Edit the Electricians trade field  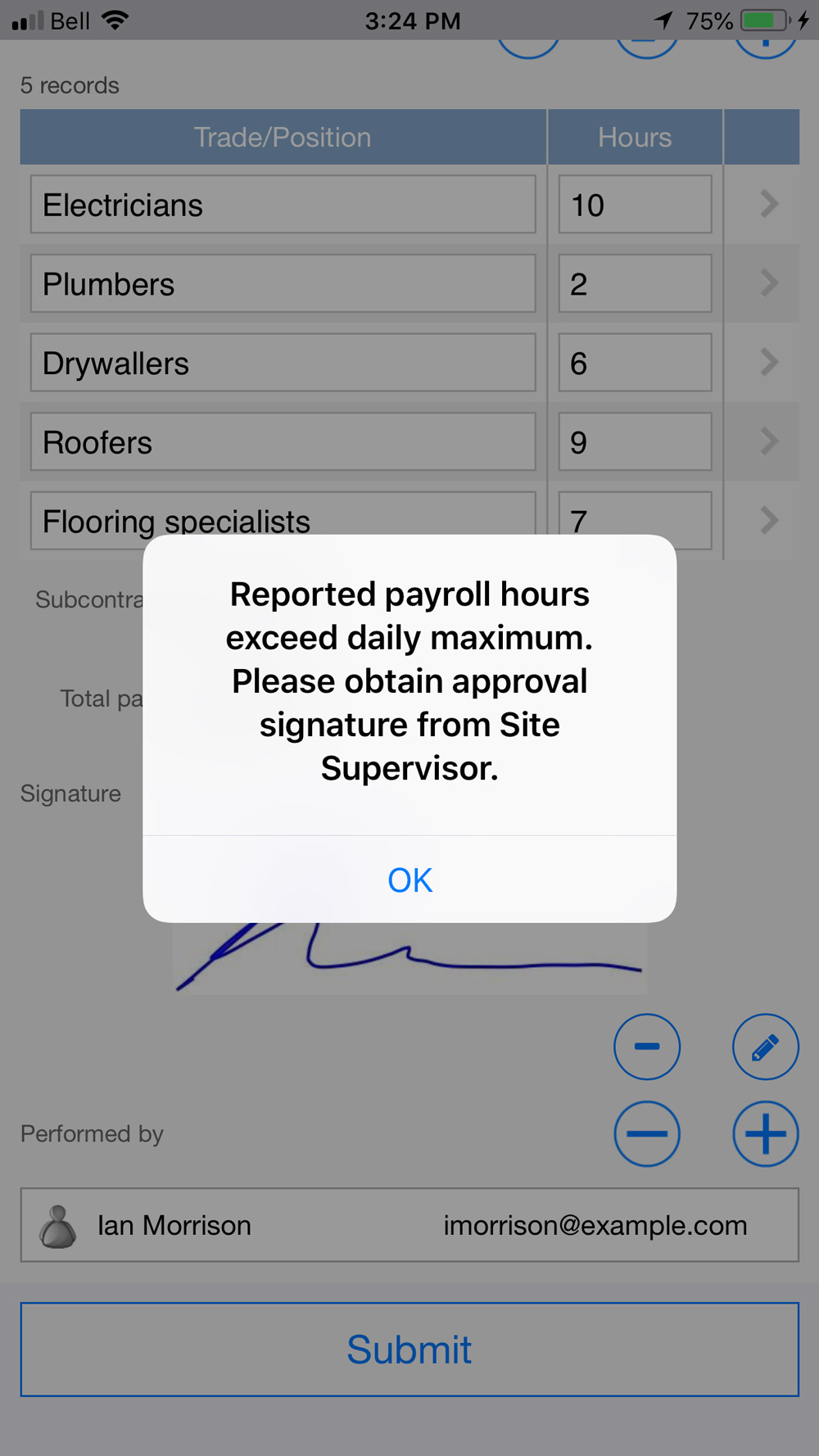click(283, 205)
